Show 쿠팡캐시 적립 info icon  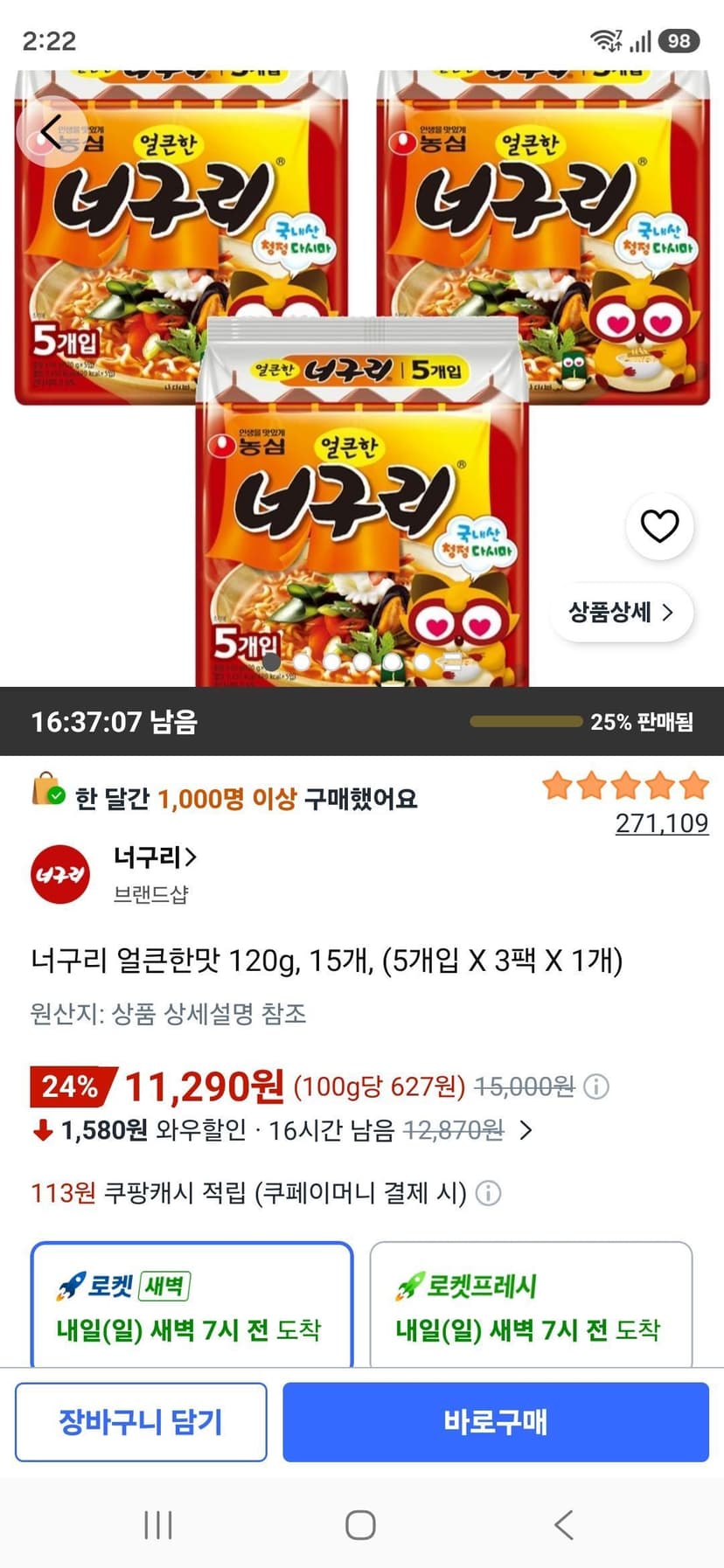[488, 1193]
